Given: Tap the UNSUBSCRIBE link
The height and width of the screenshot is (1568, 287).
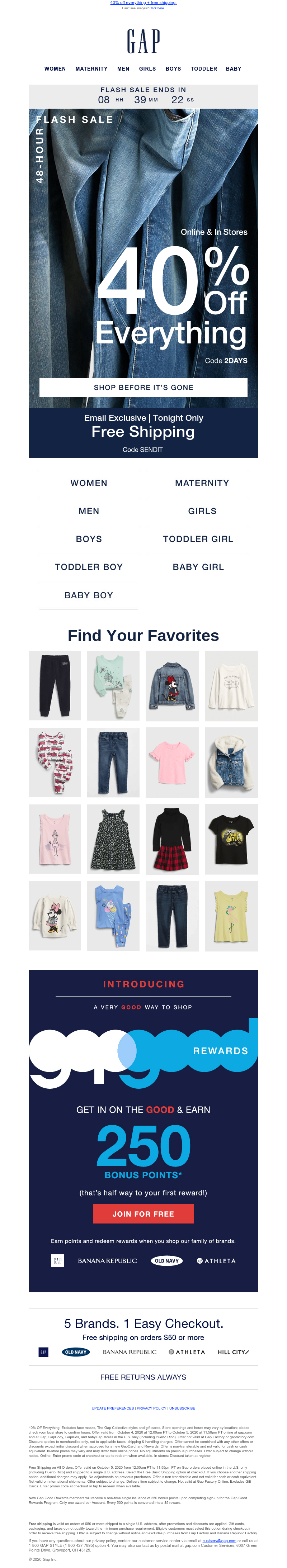Looking at the screenshot, I should coord(182,1408).
